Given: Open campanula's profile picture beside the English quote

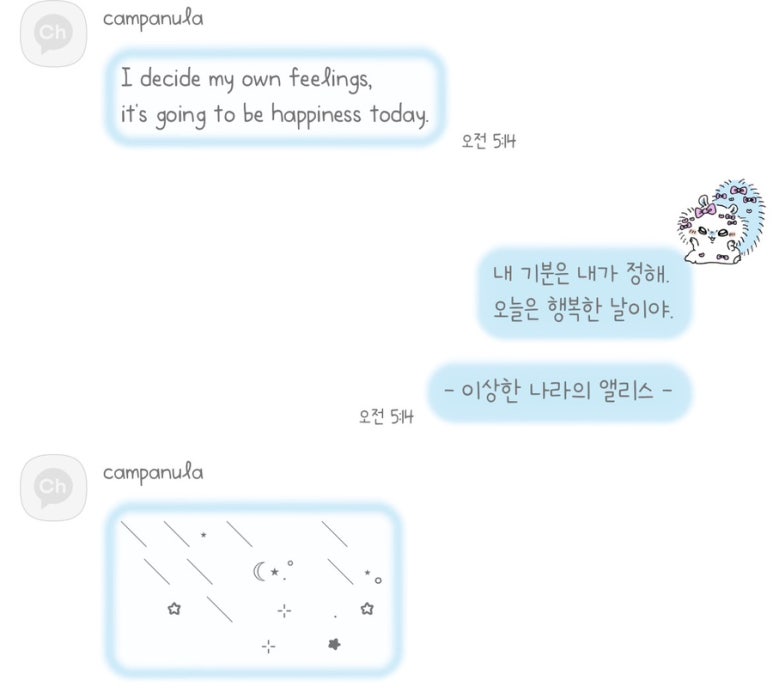Looking at the screenshot, I should click(53, 37).
